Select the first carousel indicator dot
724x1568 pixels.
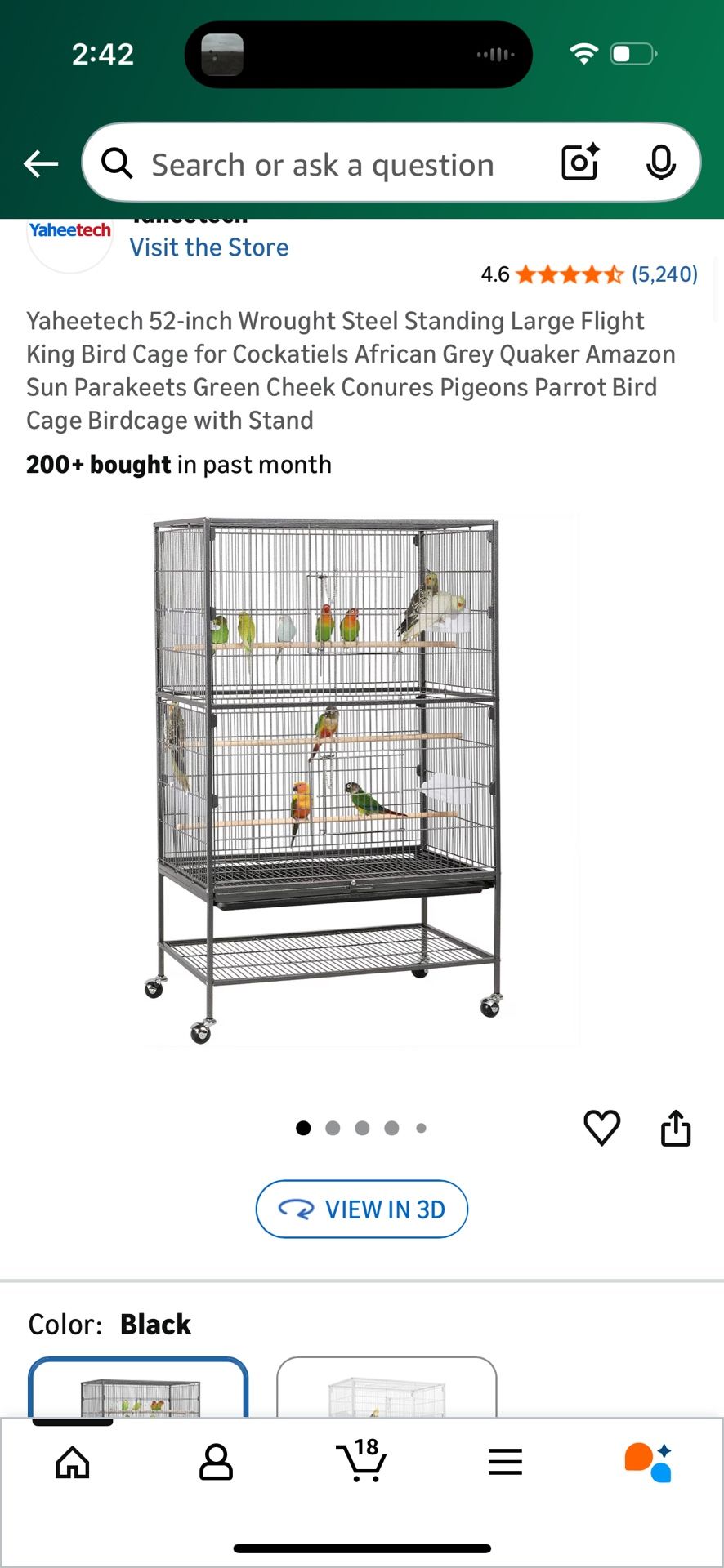(x=303, y=1128)
